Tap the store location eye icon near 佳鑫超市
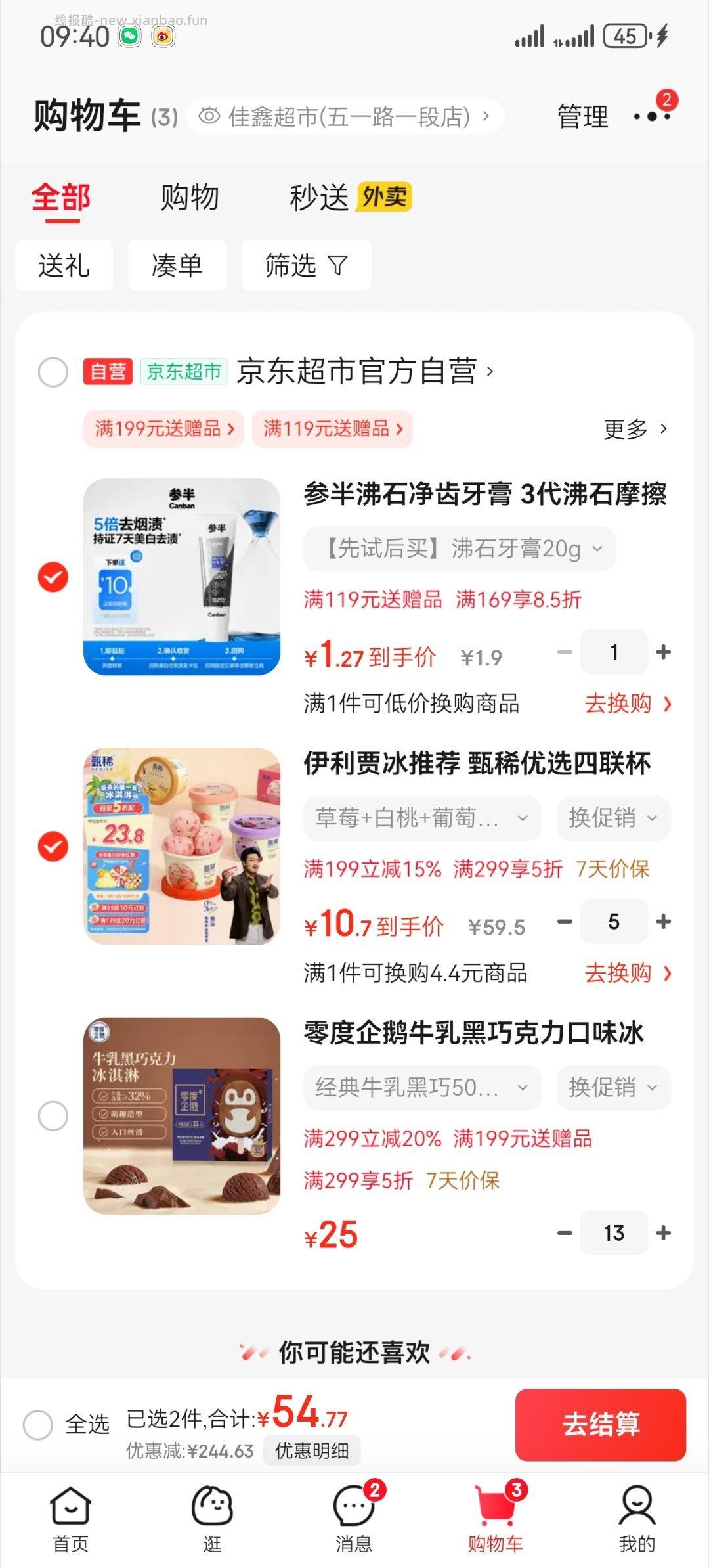 point(209,116)
